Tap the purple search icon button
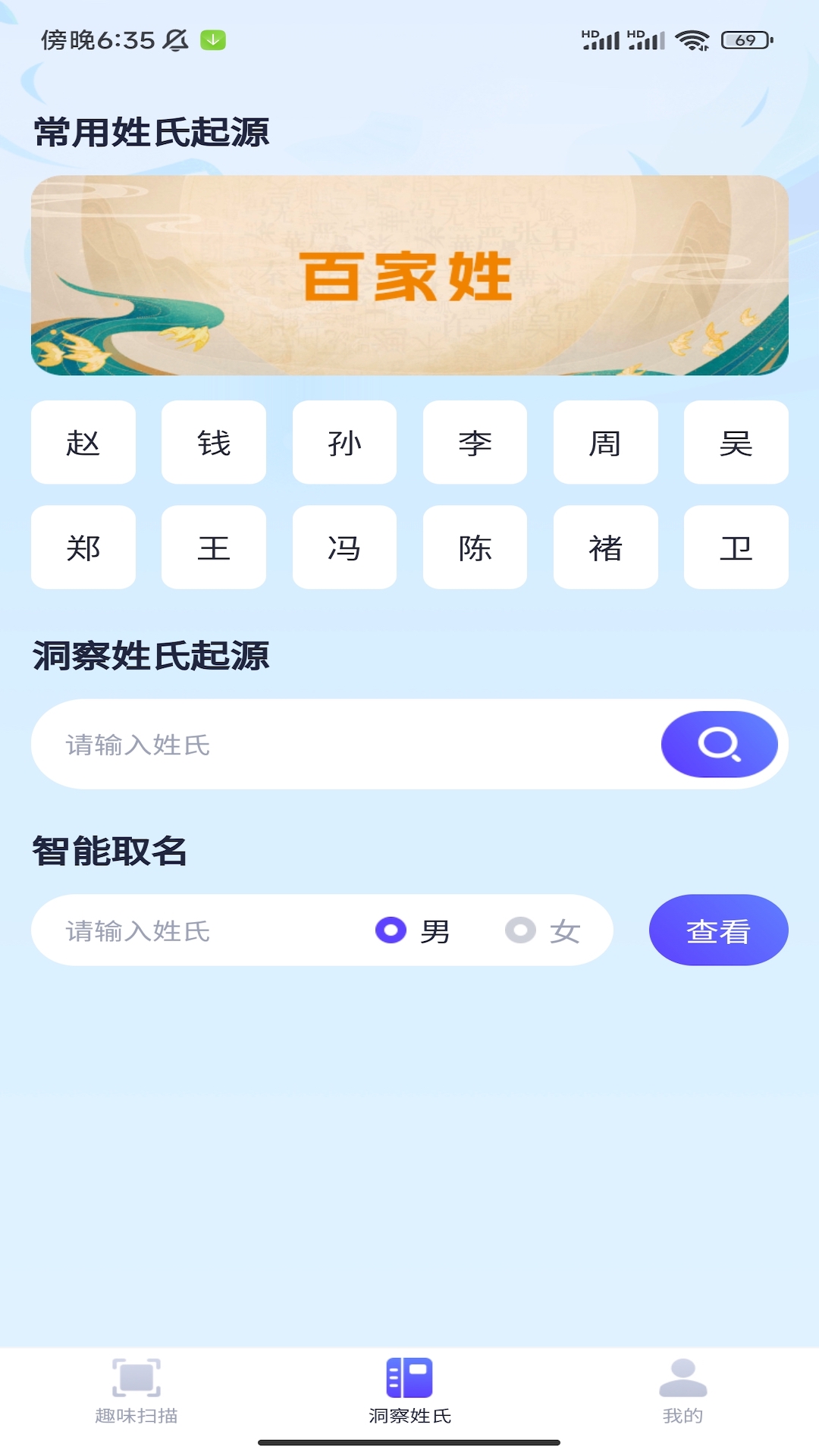819x1456 pixels. [x=719, y=745]
